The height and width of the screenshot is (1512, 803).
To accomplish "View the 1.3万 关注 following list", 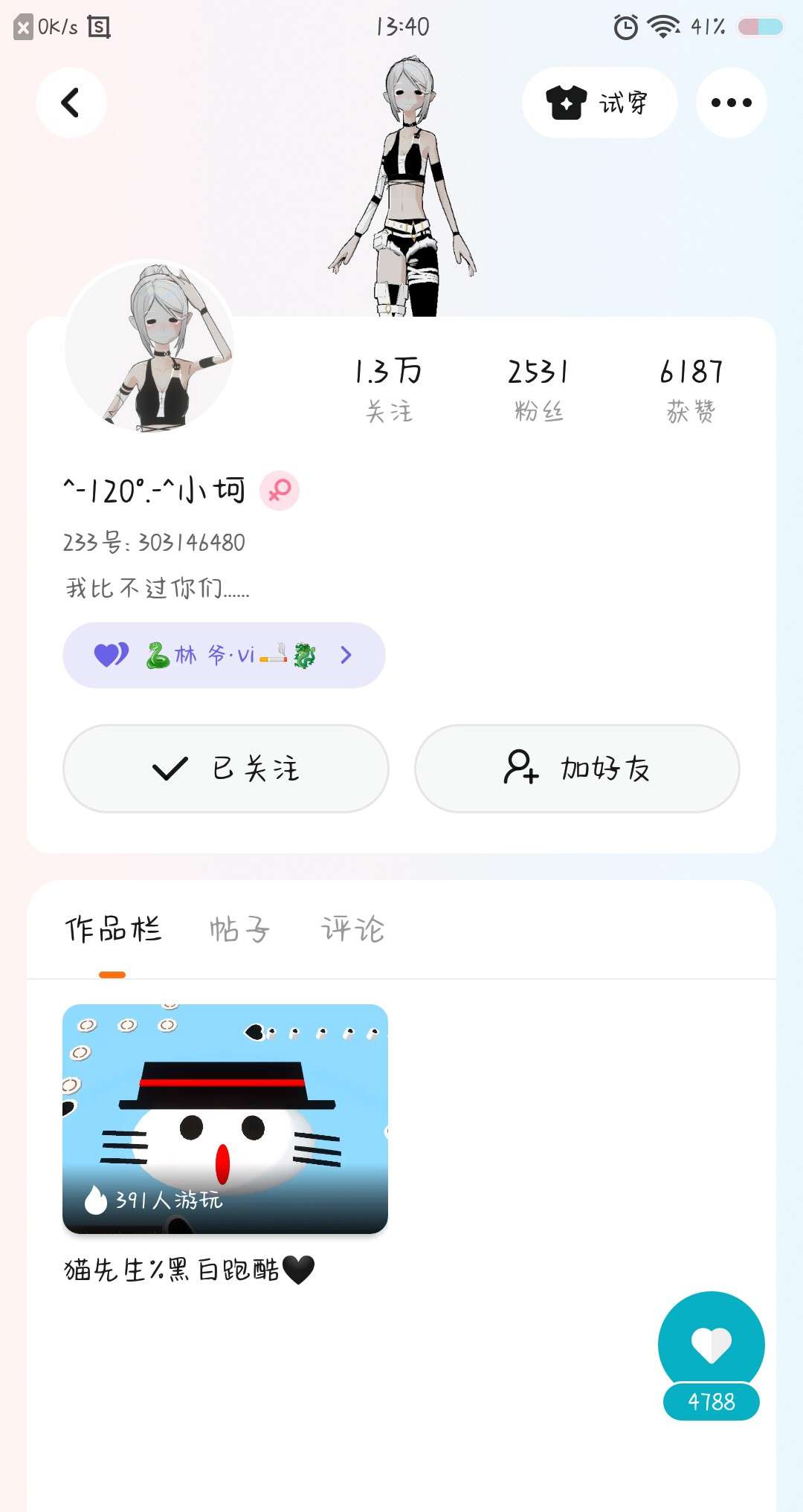I will coord(388,389).
